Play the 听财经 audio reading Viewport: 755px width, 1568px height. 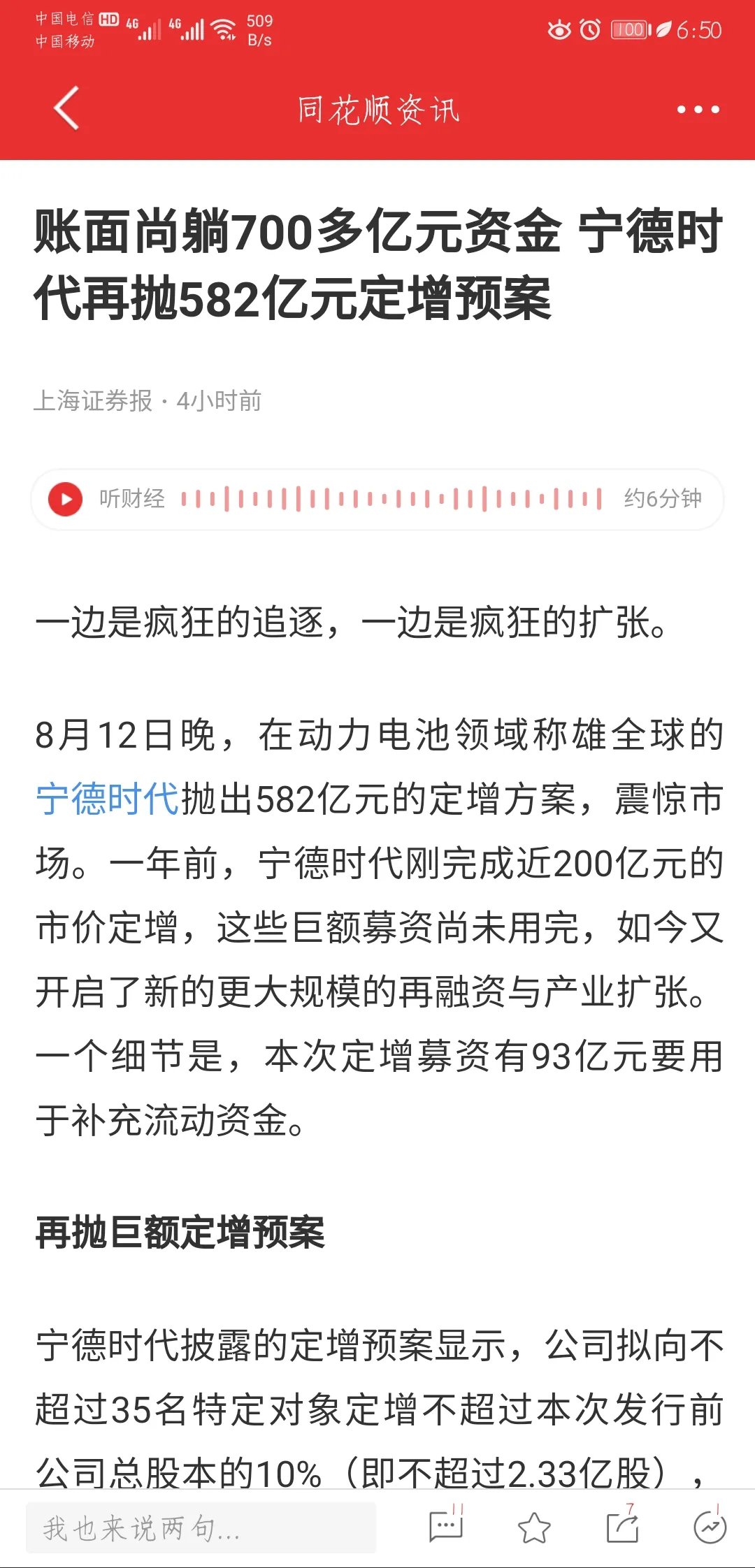(66, 500)
